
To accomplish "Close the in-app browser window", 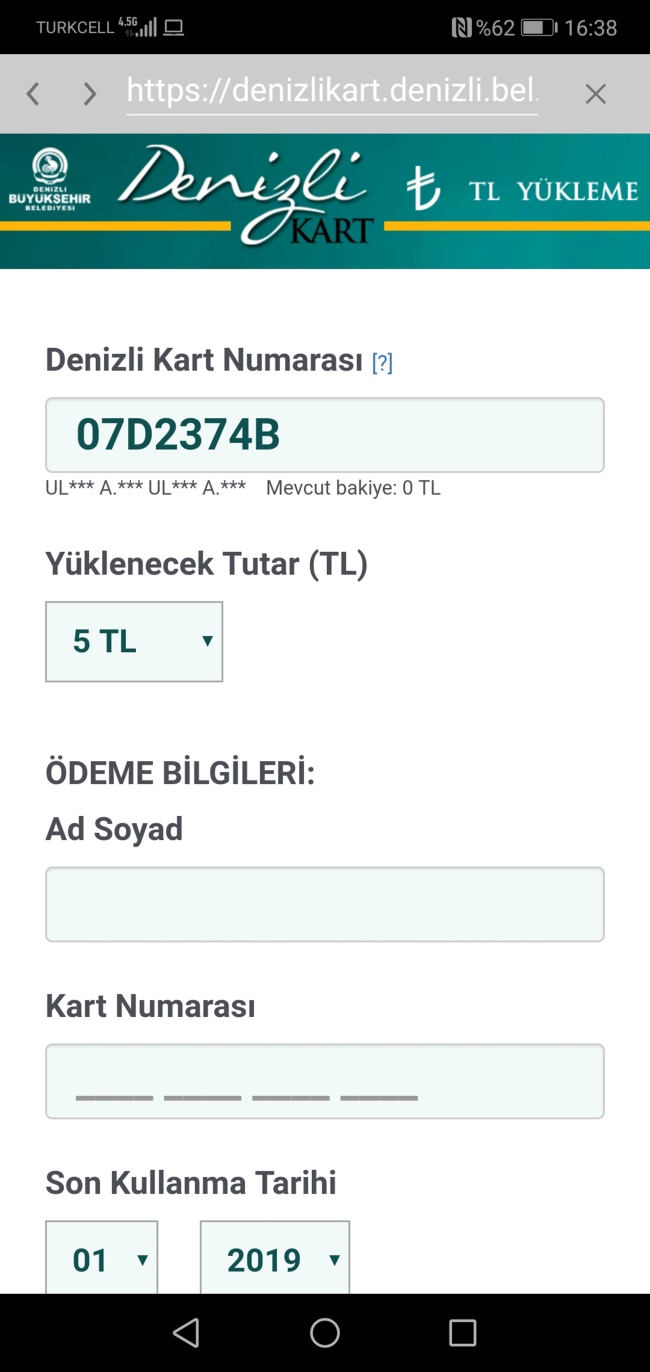I will 595,94.
